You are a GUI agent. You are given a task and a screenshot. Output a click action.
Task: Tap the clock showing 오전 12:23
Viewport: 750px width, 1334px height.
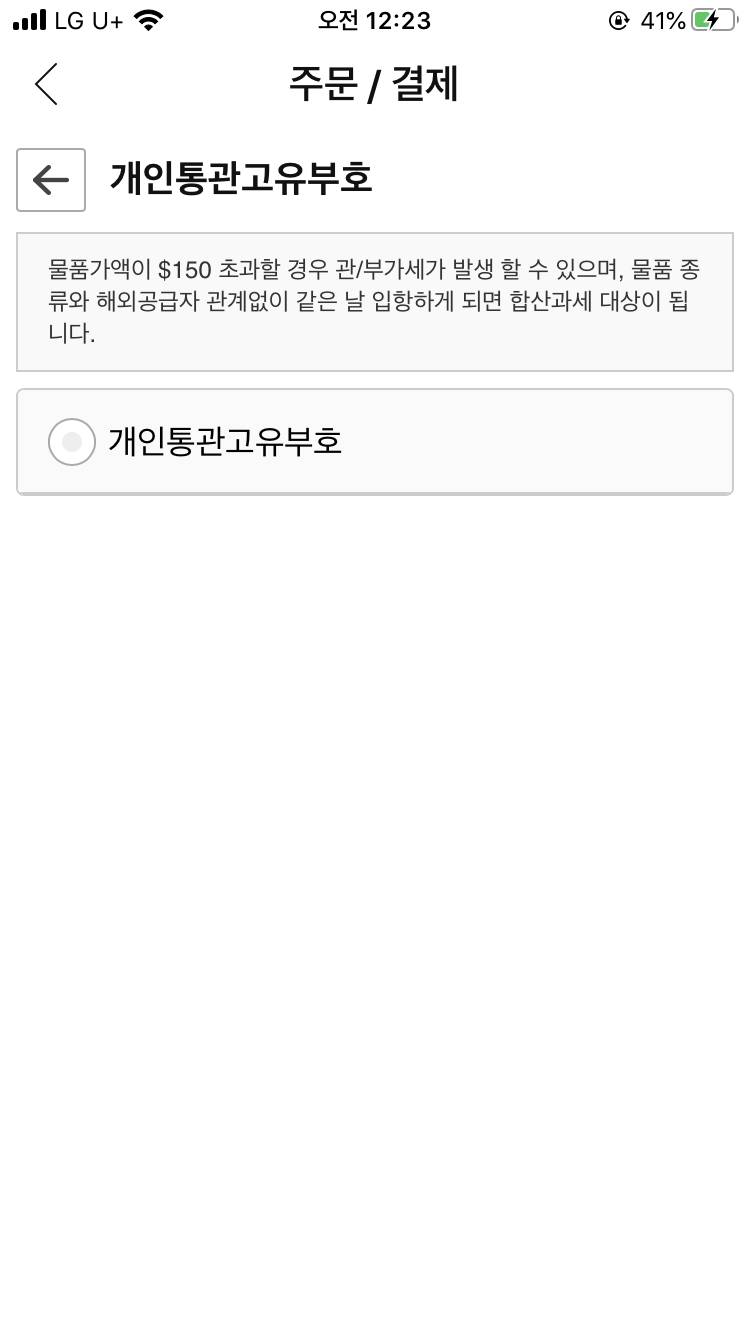pyautogui.click(x=374, y=19)
